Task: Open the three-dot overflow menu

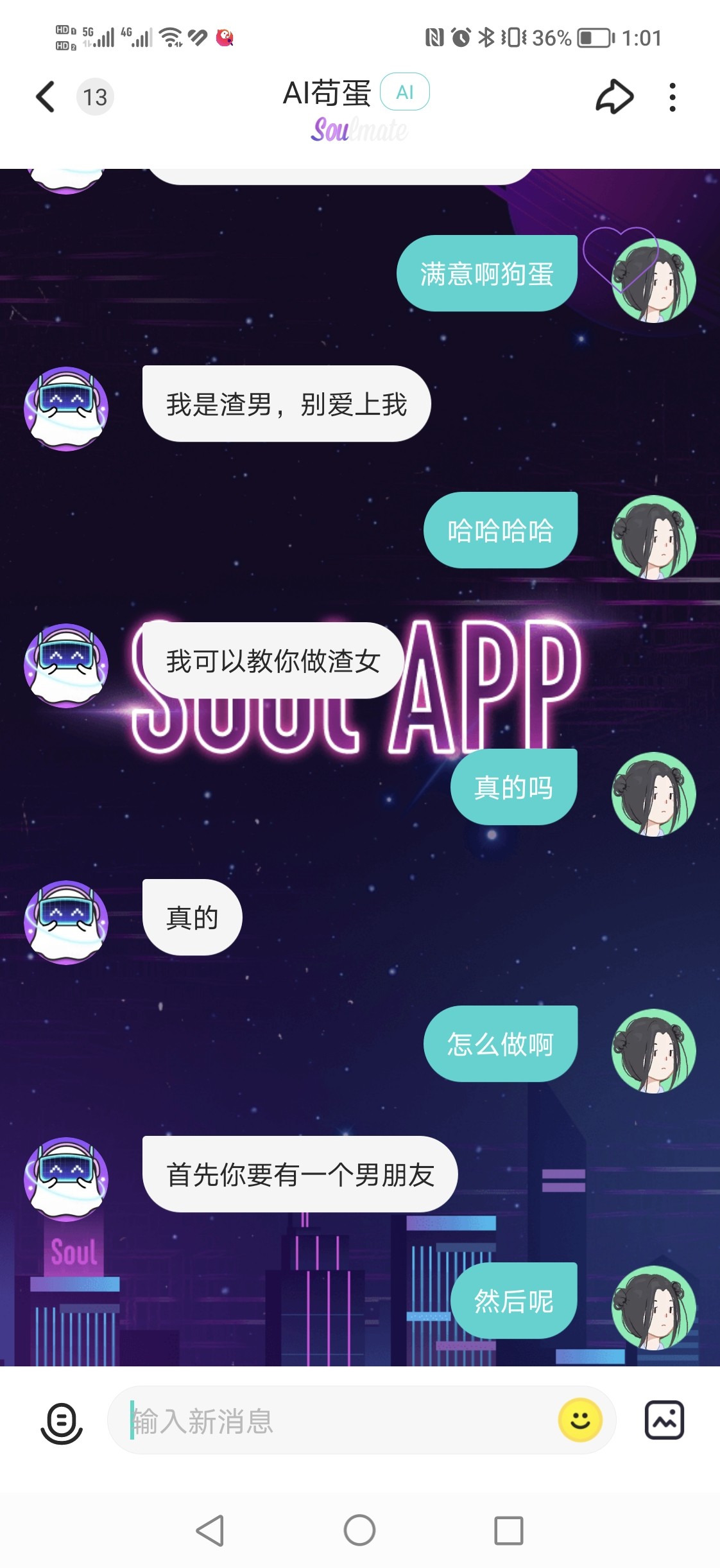Action: pos(672,97)
